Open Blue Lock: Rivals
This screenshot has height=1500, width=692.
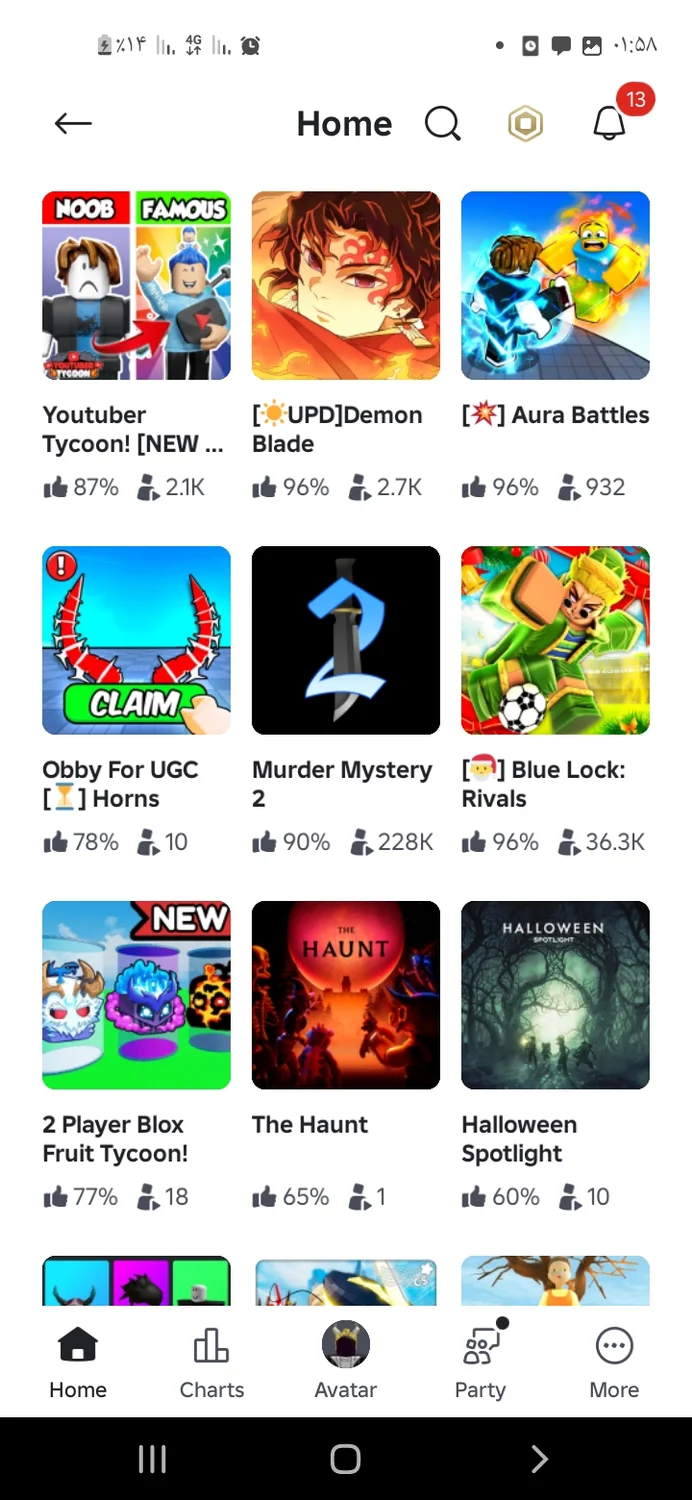tap(555, 640)
